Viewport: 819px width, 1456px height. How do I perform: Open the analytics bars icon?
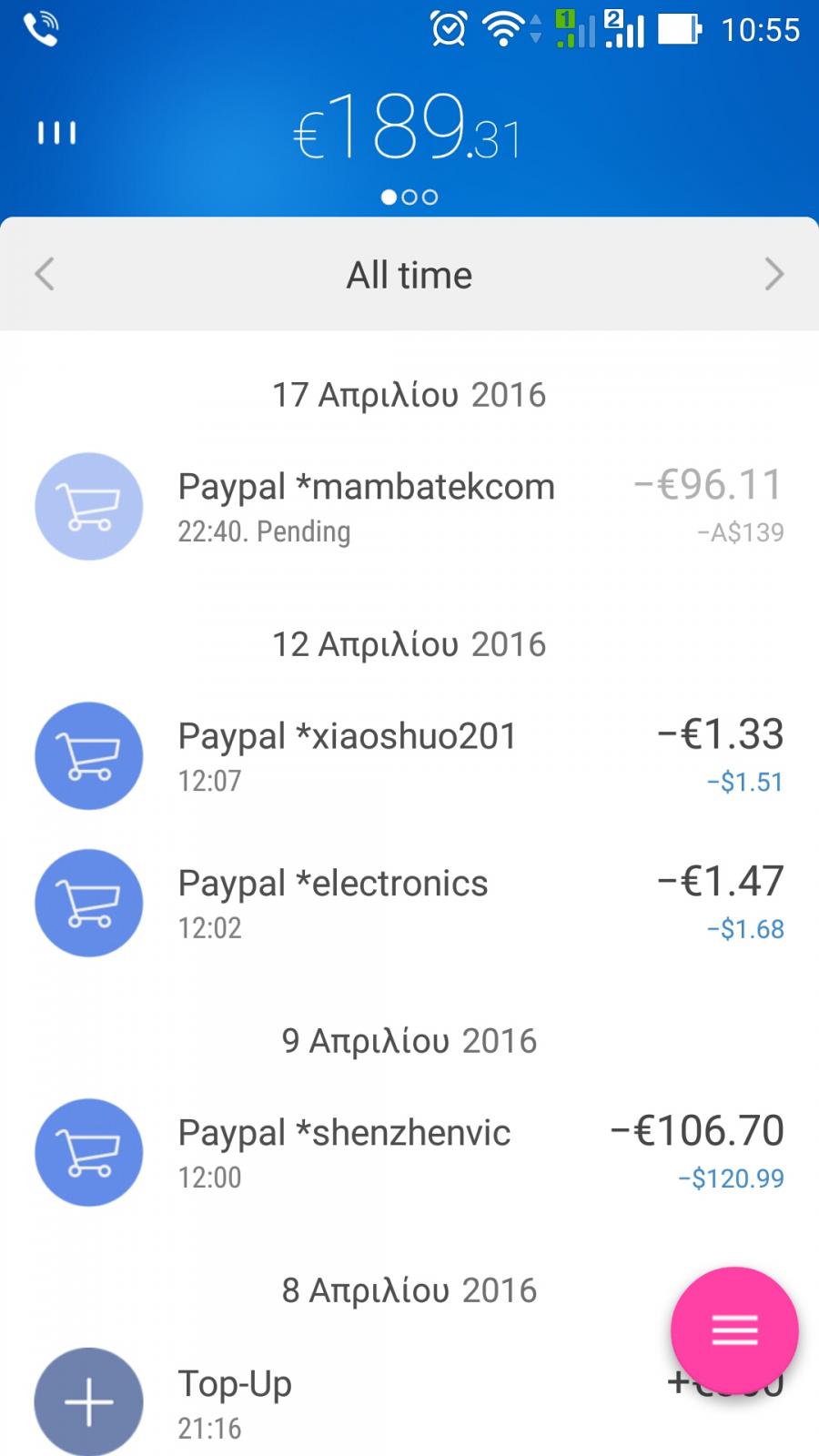[x=56, y=133]
